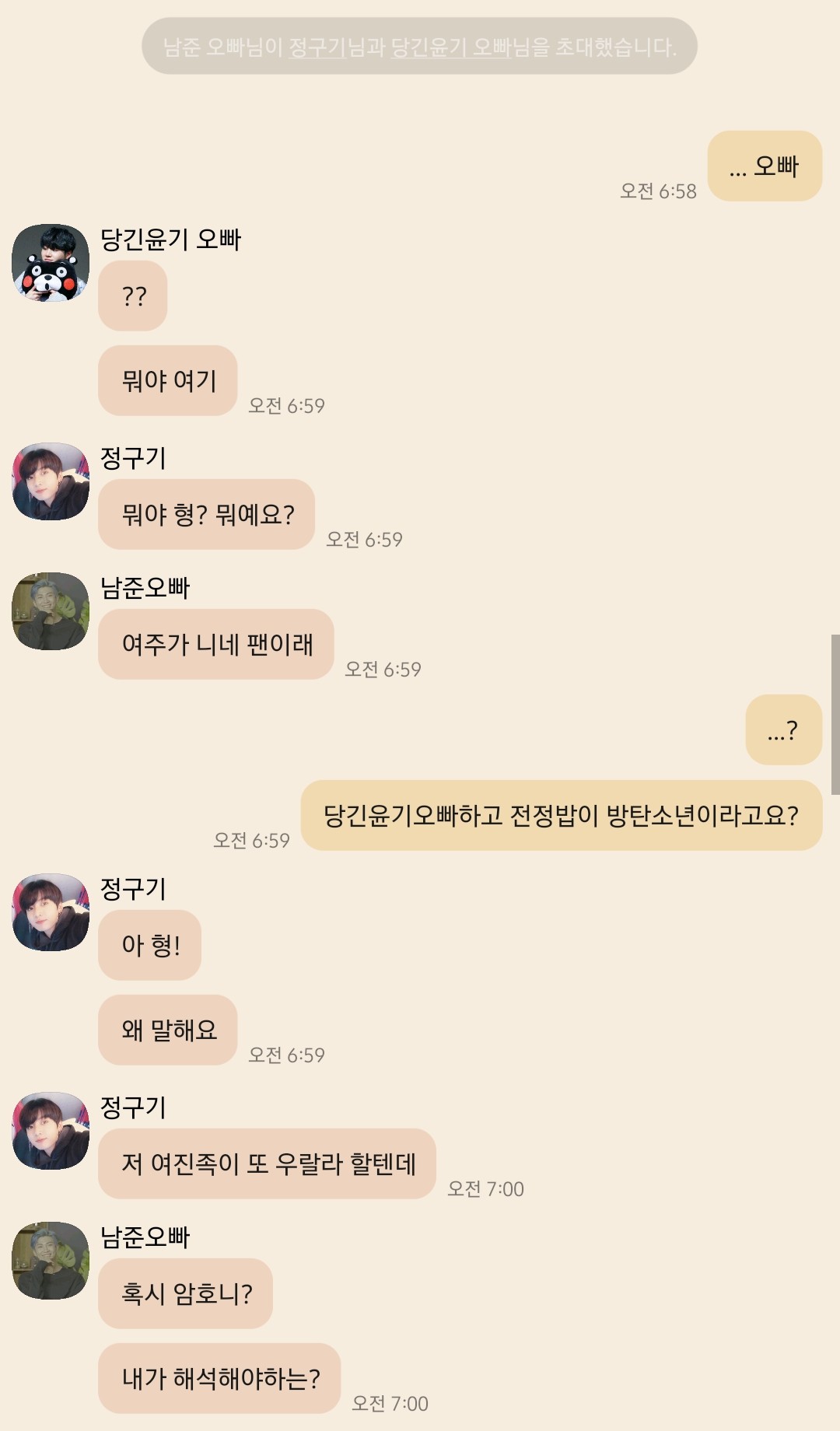840x1431 pixels.
Task: Tap the underlined 당긴윤기 오빠 in the invitation notice
Action: pos(450,47)
